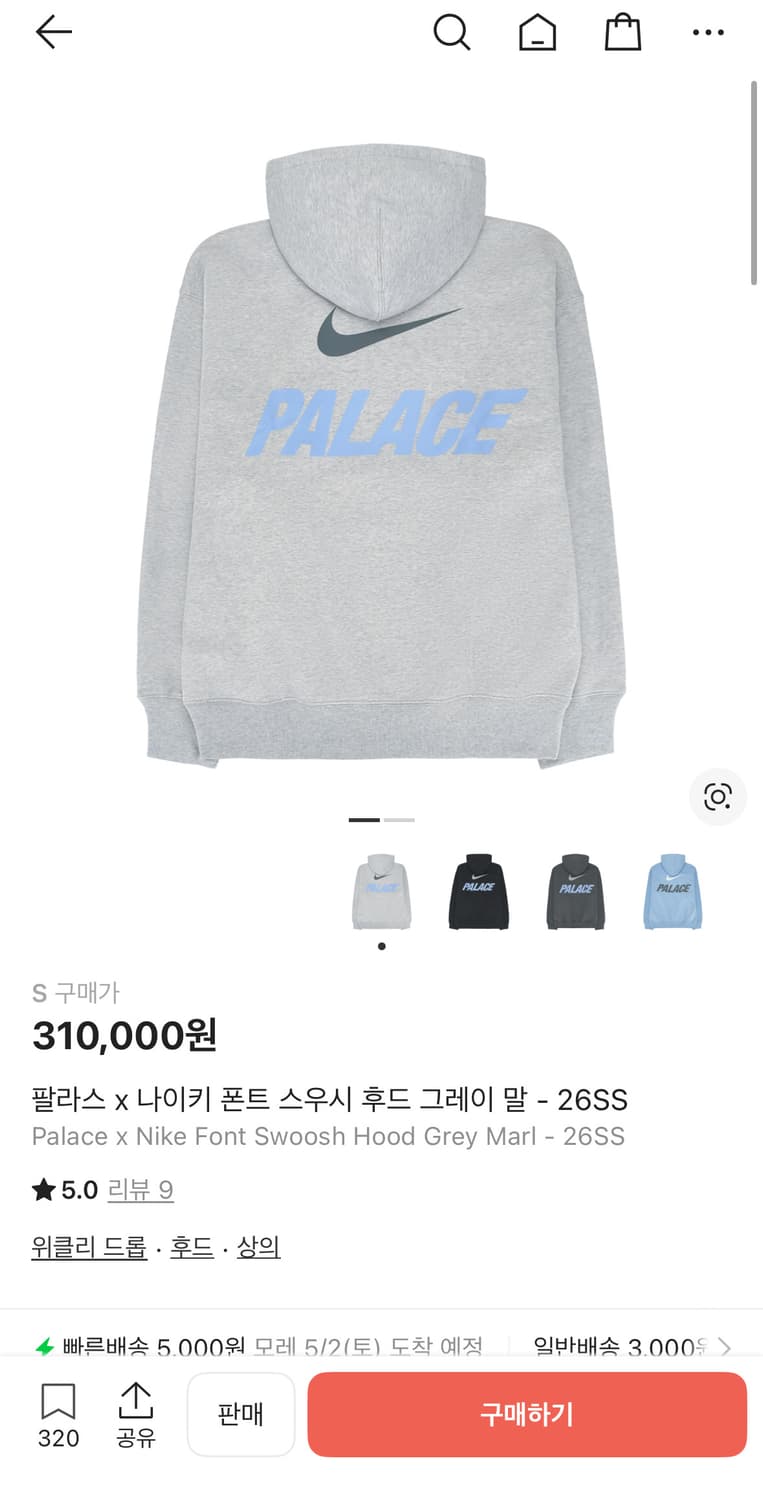Viewport: 763px width, 1500px height.
Task: Tap the 구매하기 purchase button
Action: pos(527,1413)
